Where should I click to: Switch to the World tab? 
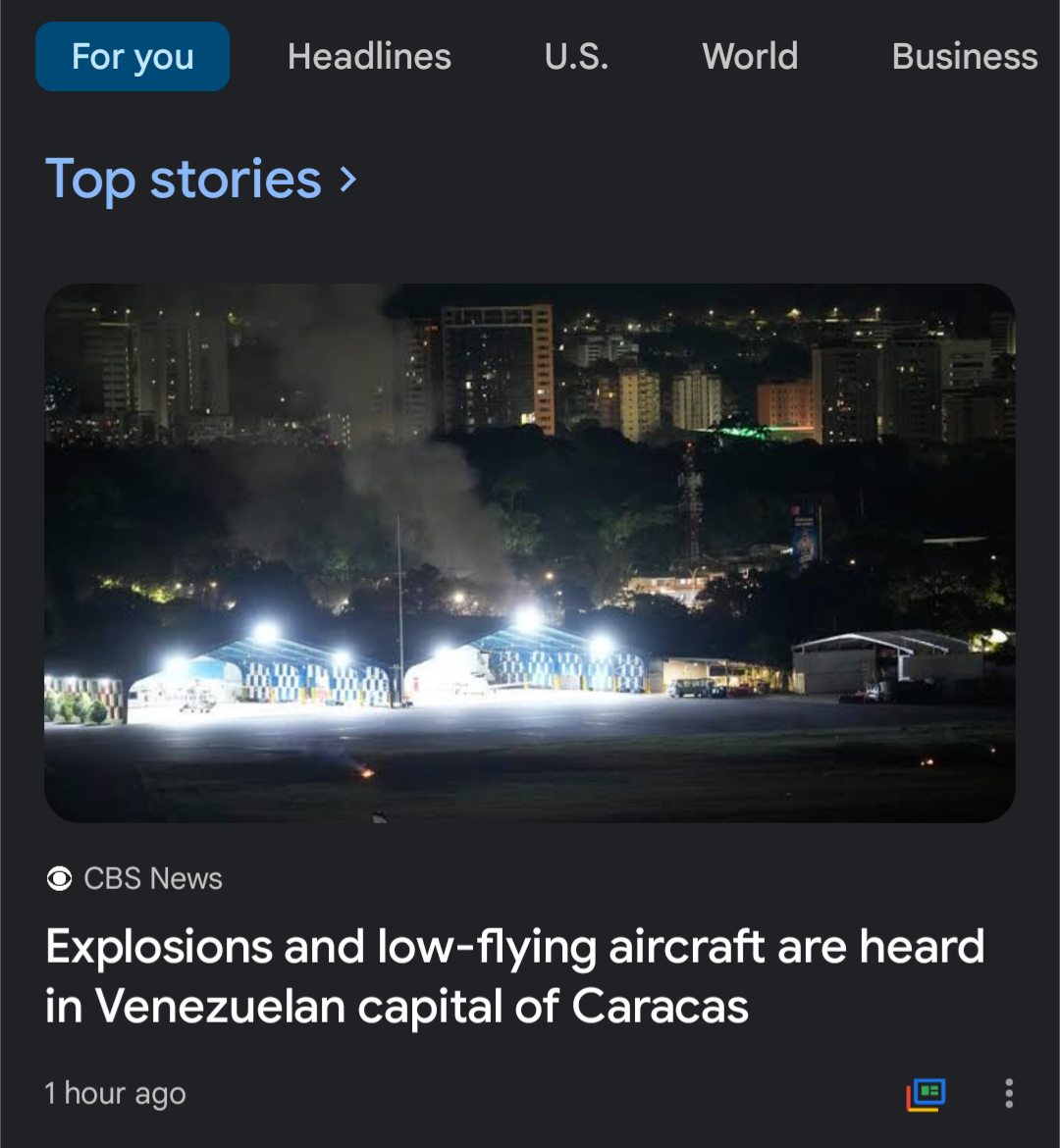(750, 57)
